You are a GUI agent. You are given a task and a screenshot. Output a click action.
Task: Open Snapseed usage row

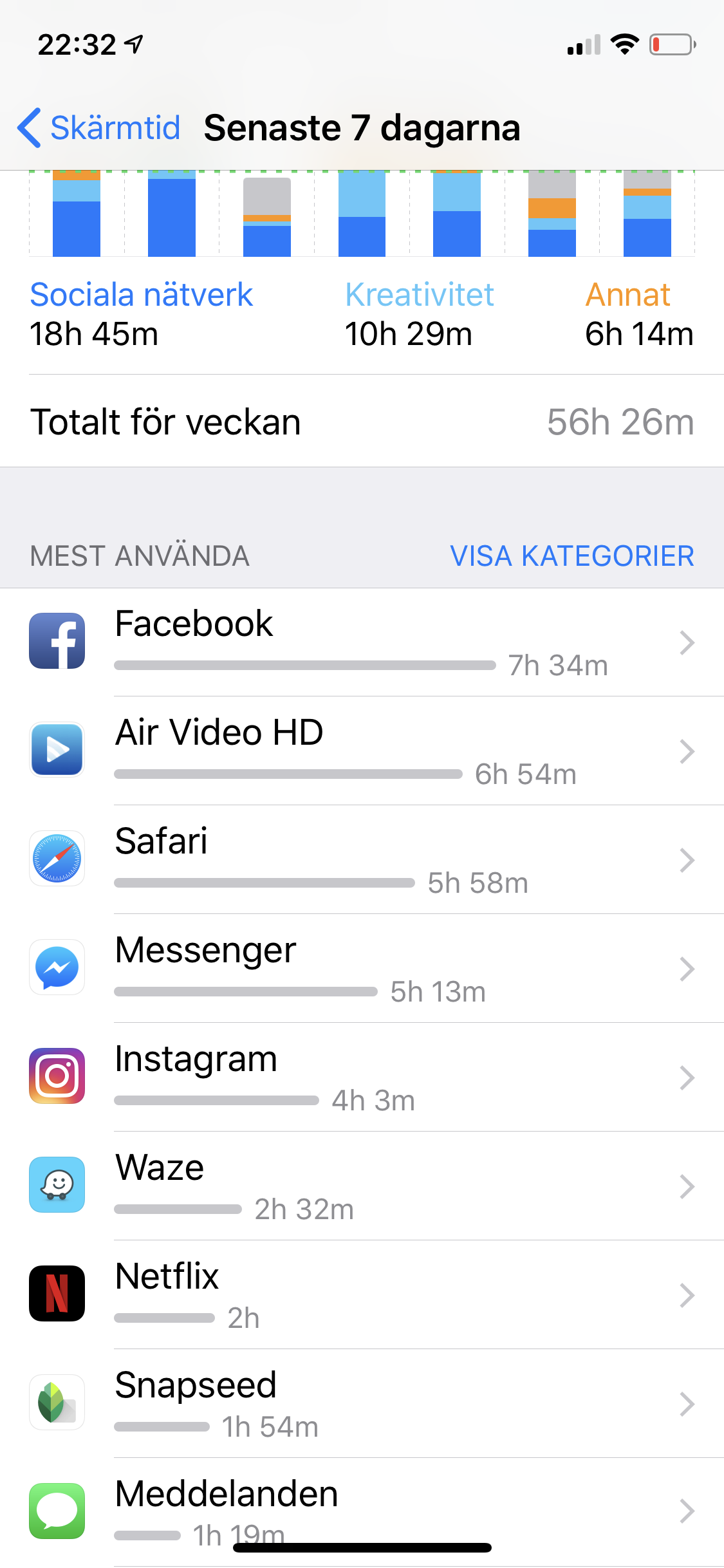362,1404
